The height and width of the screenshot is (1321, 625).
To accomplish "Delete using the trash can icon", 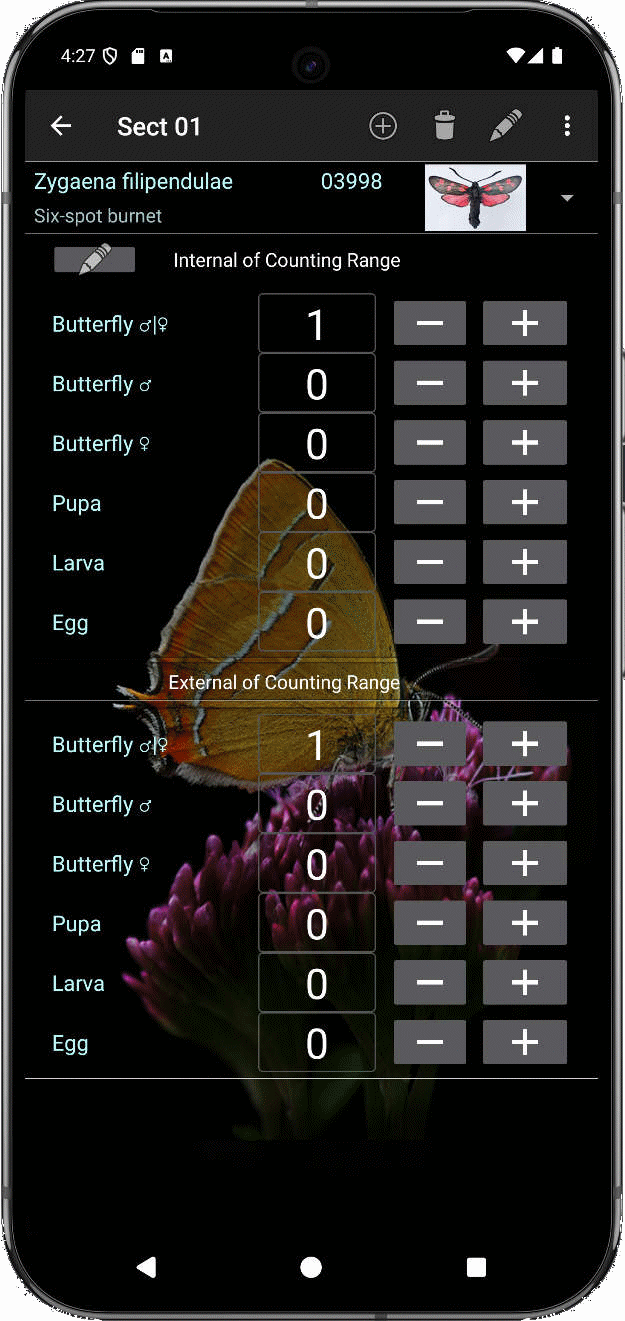I will pos(444,126).
